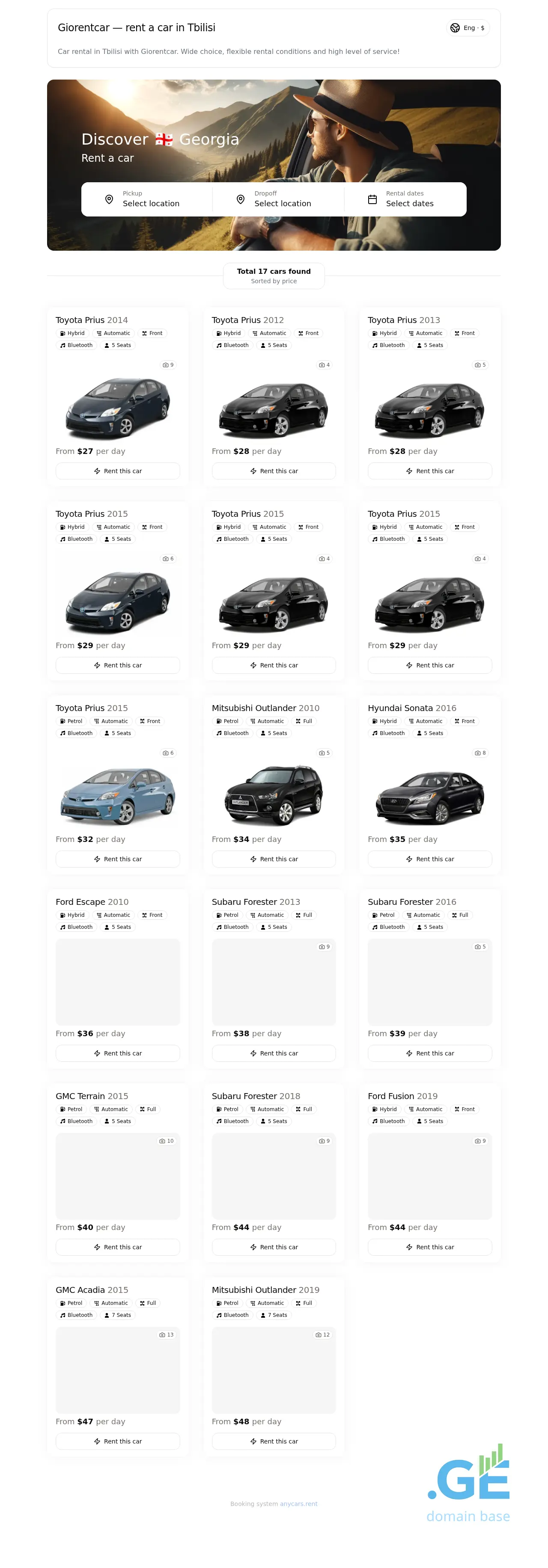Rent the Subaru Forester 2018
Viewport: 548px width, 1568px height.
(x=274, y=1247)
